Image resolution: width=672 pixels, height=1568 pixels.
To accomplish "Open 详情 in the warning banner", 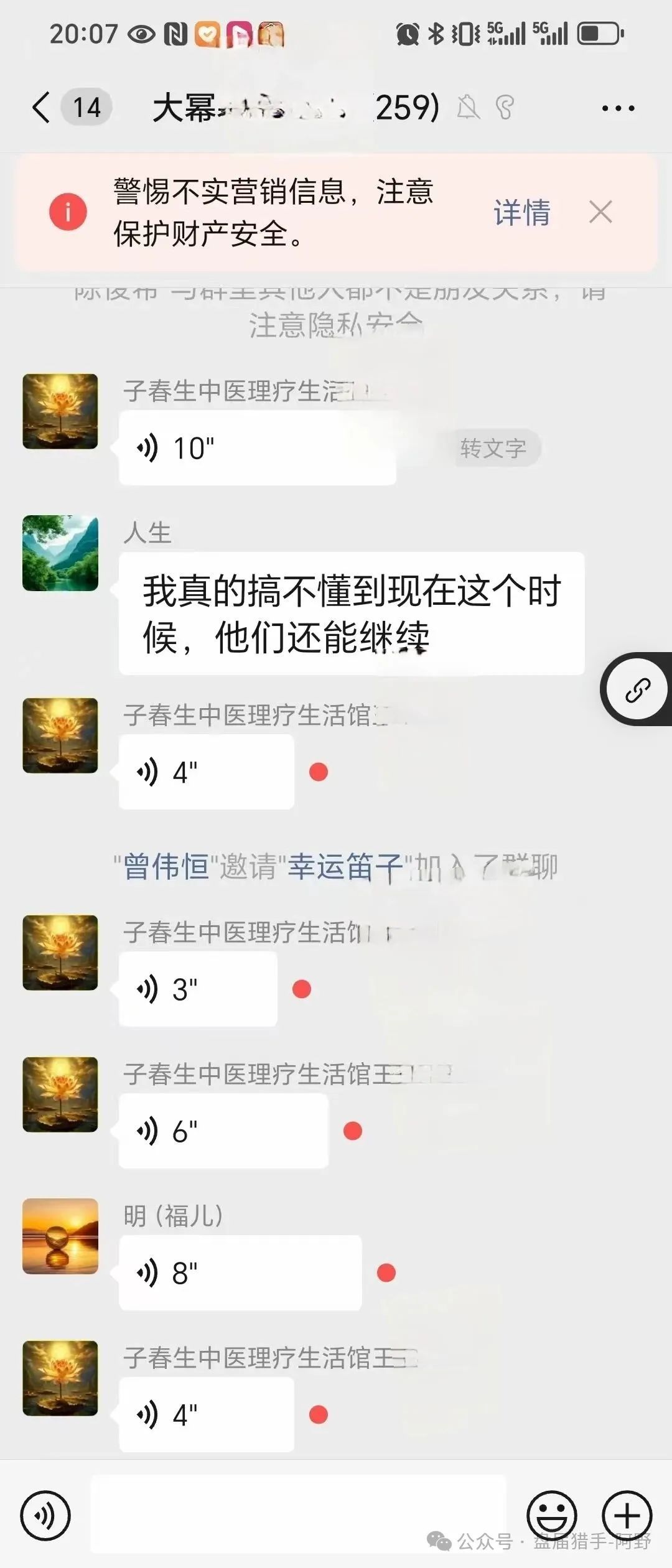I will click(x=521, y=213).
